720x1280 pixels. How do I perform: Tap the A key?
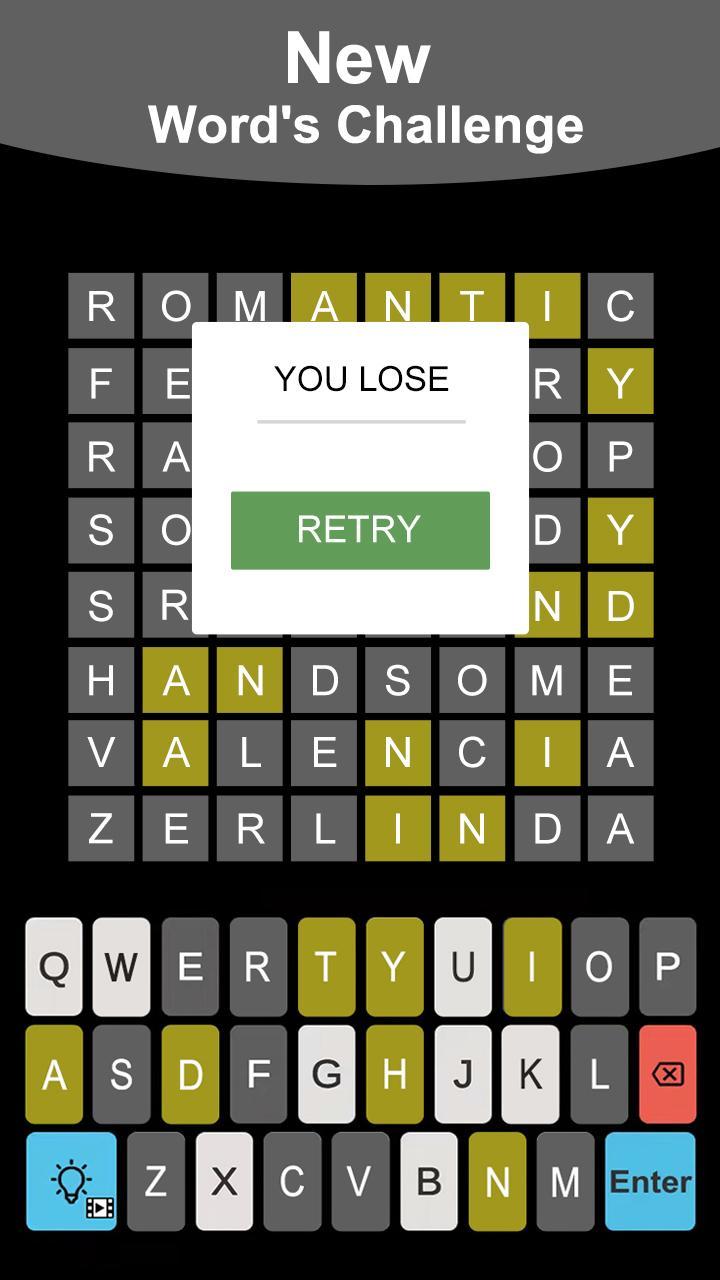[54, 1075]
